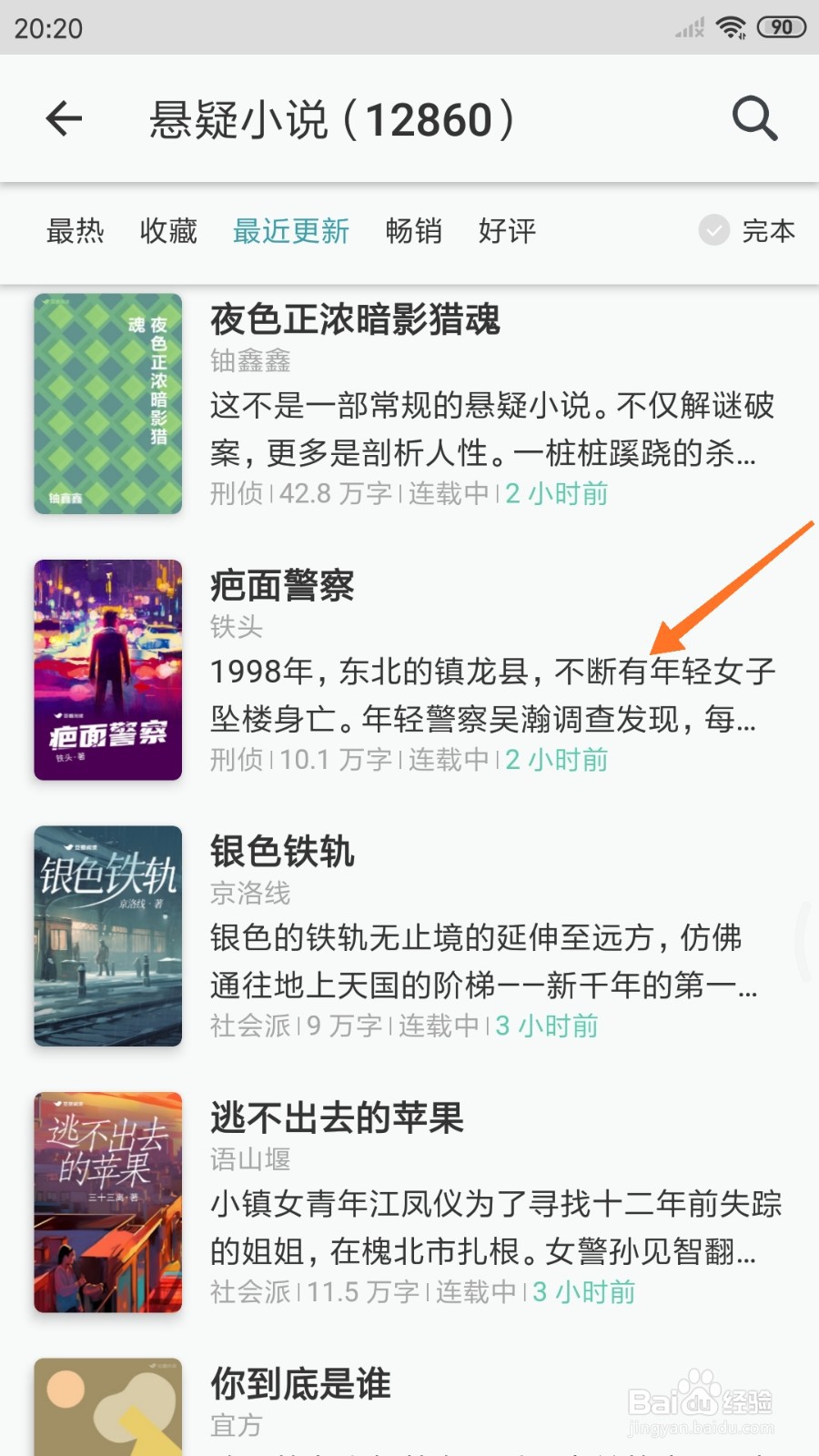This screenshot has height=1456, width=819.
Task: Check the circular checkmark next to 完本
Action: (x=714, y=232)
